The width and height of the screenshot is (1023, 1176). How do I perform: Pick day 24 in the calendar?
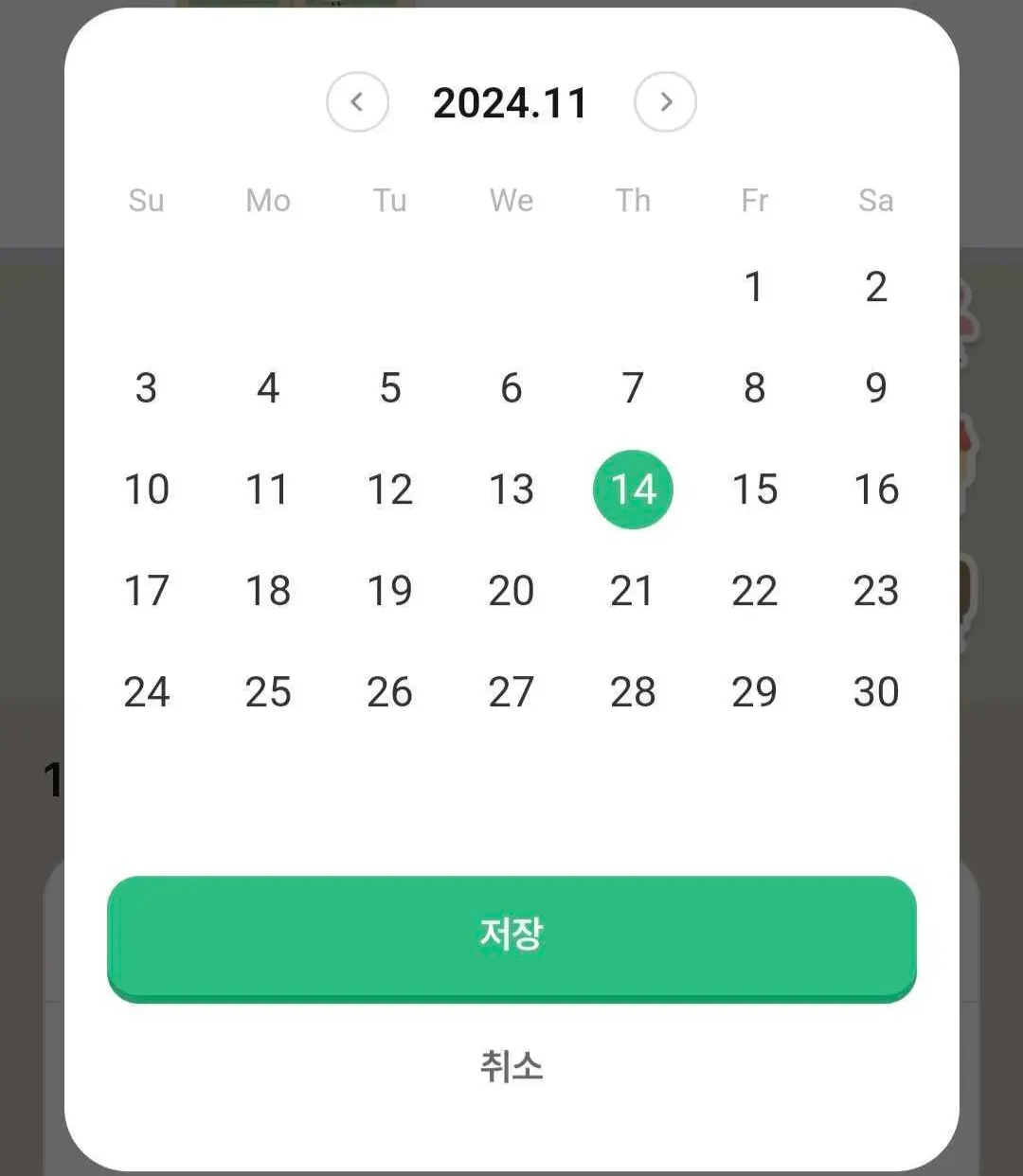tap(147, 692)
